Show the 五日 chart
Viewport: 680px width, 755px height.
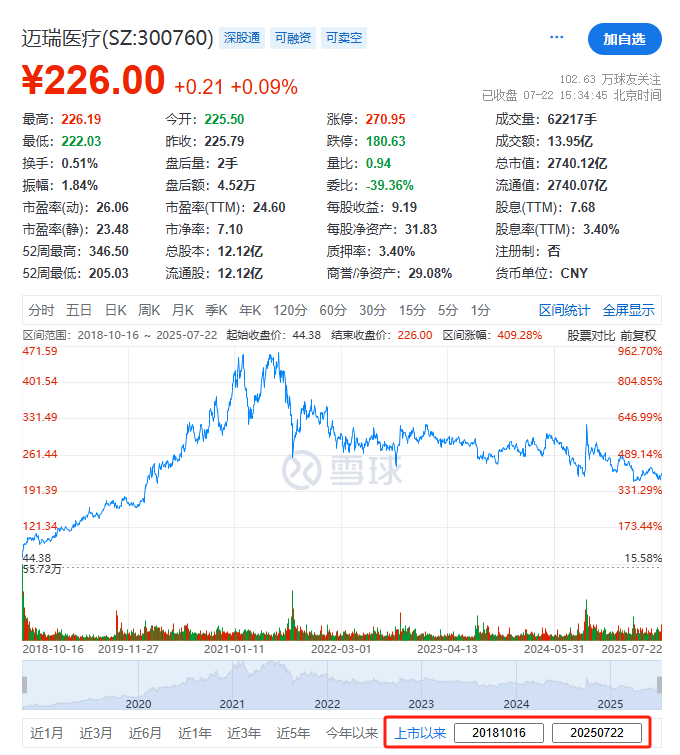click(x=79, y=310)
